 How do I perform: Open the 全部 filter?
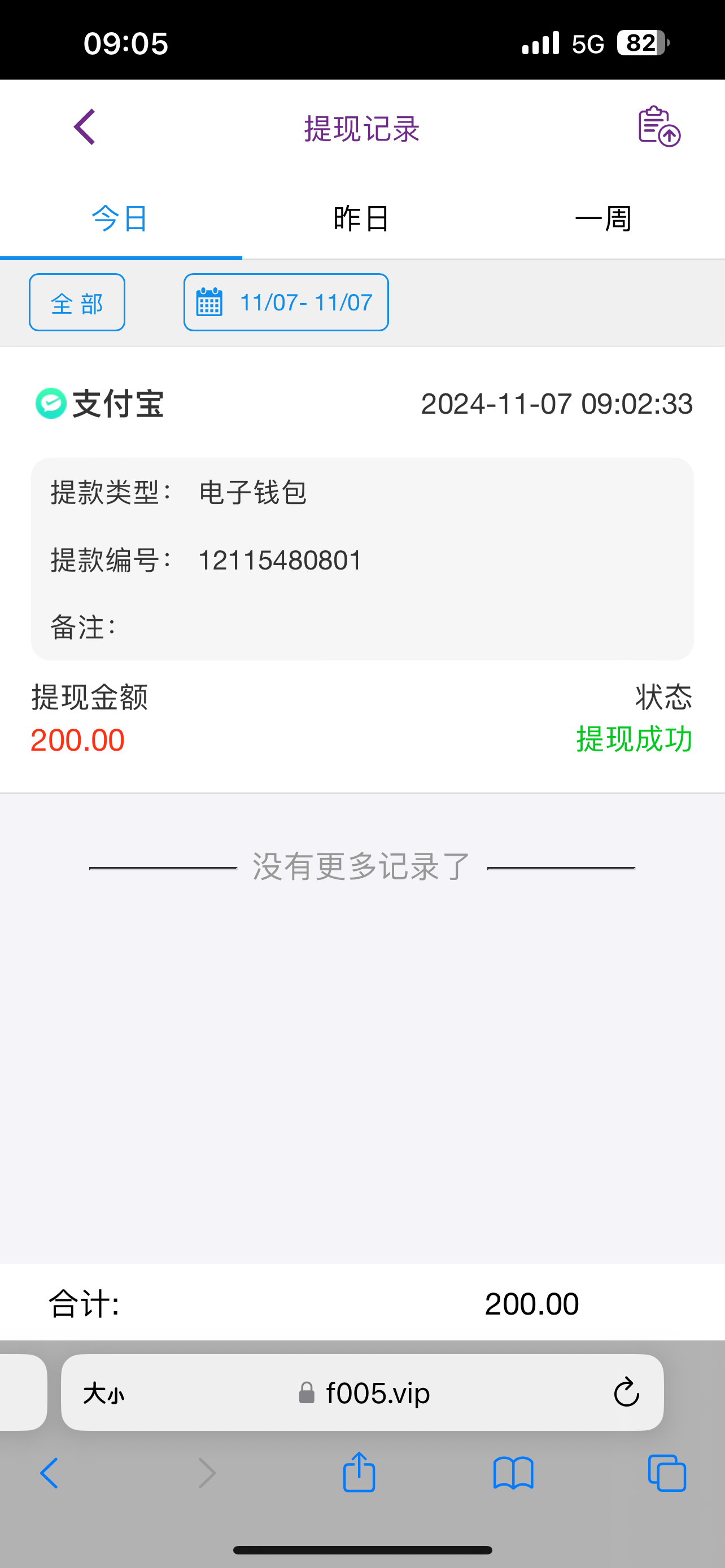[x=77, y=303]
